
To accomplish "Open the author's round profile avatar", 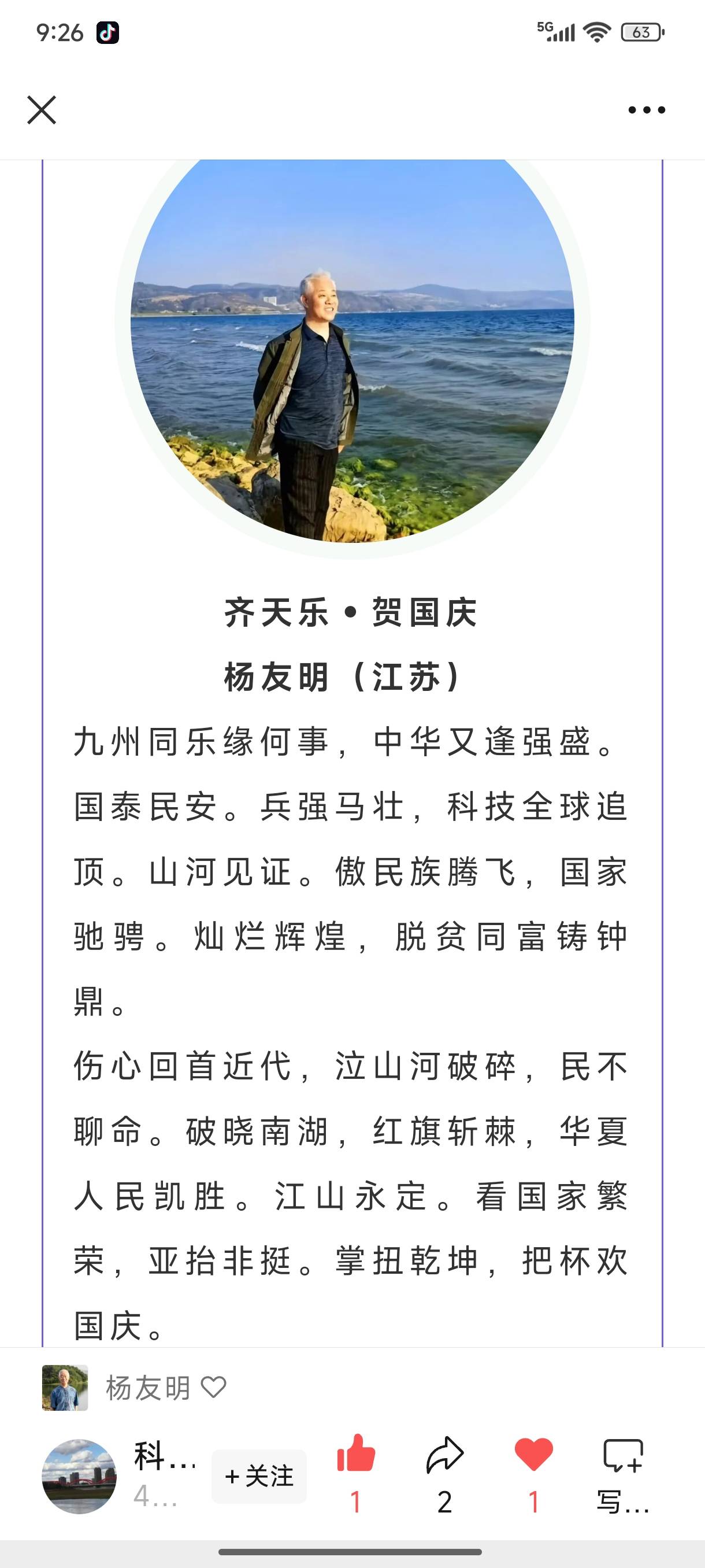I will coord(79,1476).
